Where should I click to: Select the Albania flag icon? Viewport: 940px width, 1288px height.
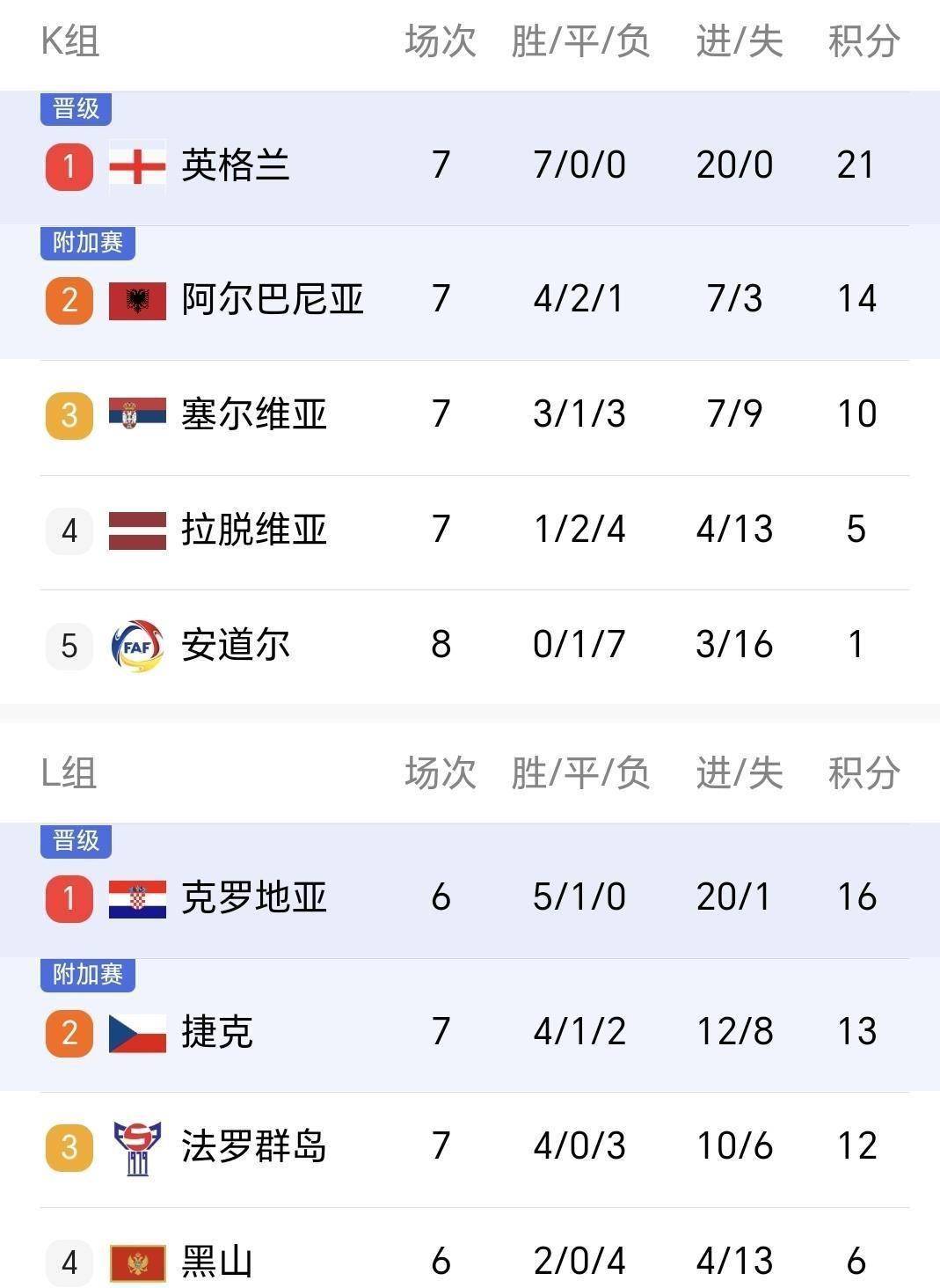[x=137, y=298]
